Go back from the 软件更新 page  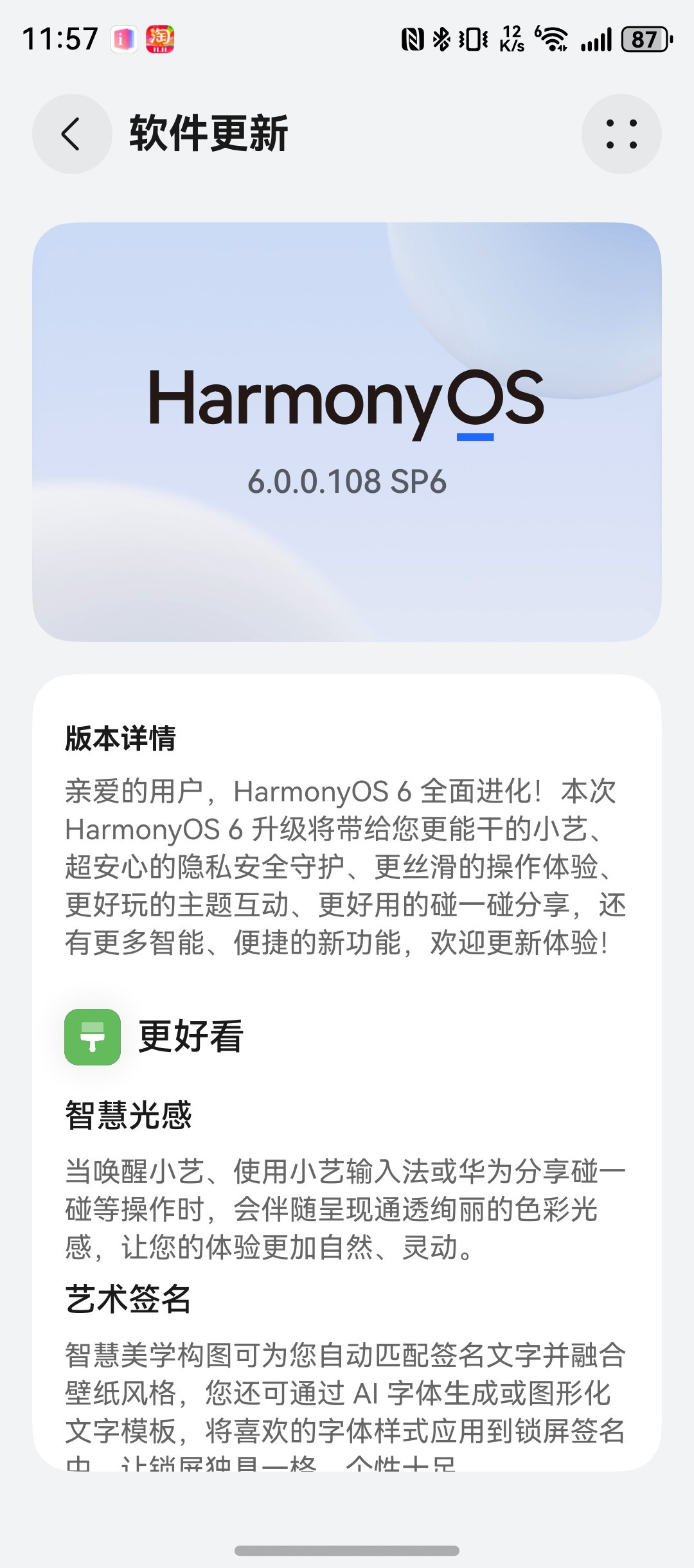pyautogui.click(x=72, y=134)
